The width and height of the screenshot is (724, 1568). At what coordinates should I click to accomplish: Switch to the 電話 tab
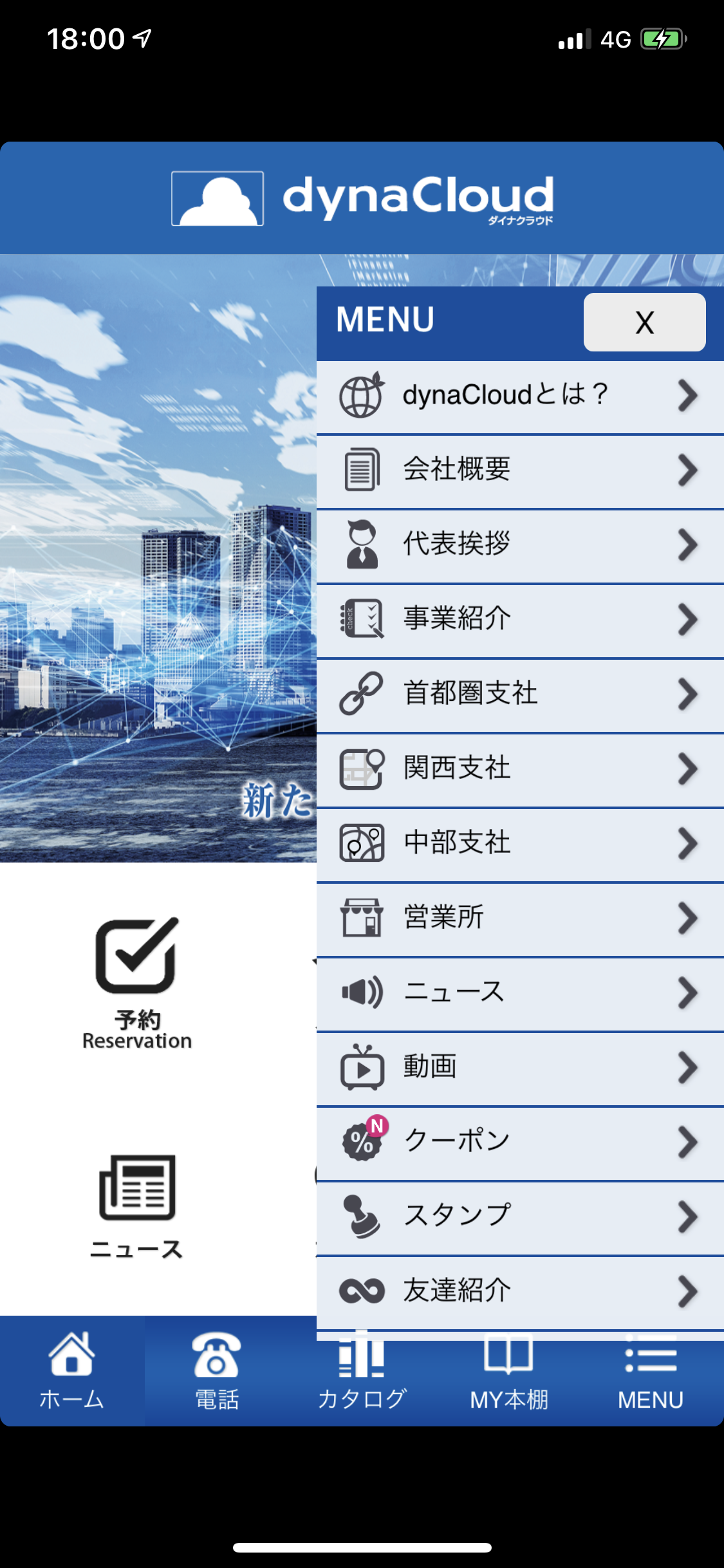pyautogui.click(x=217, y=1370)
